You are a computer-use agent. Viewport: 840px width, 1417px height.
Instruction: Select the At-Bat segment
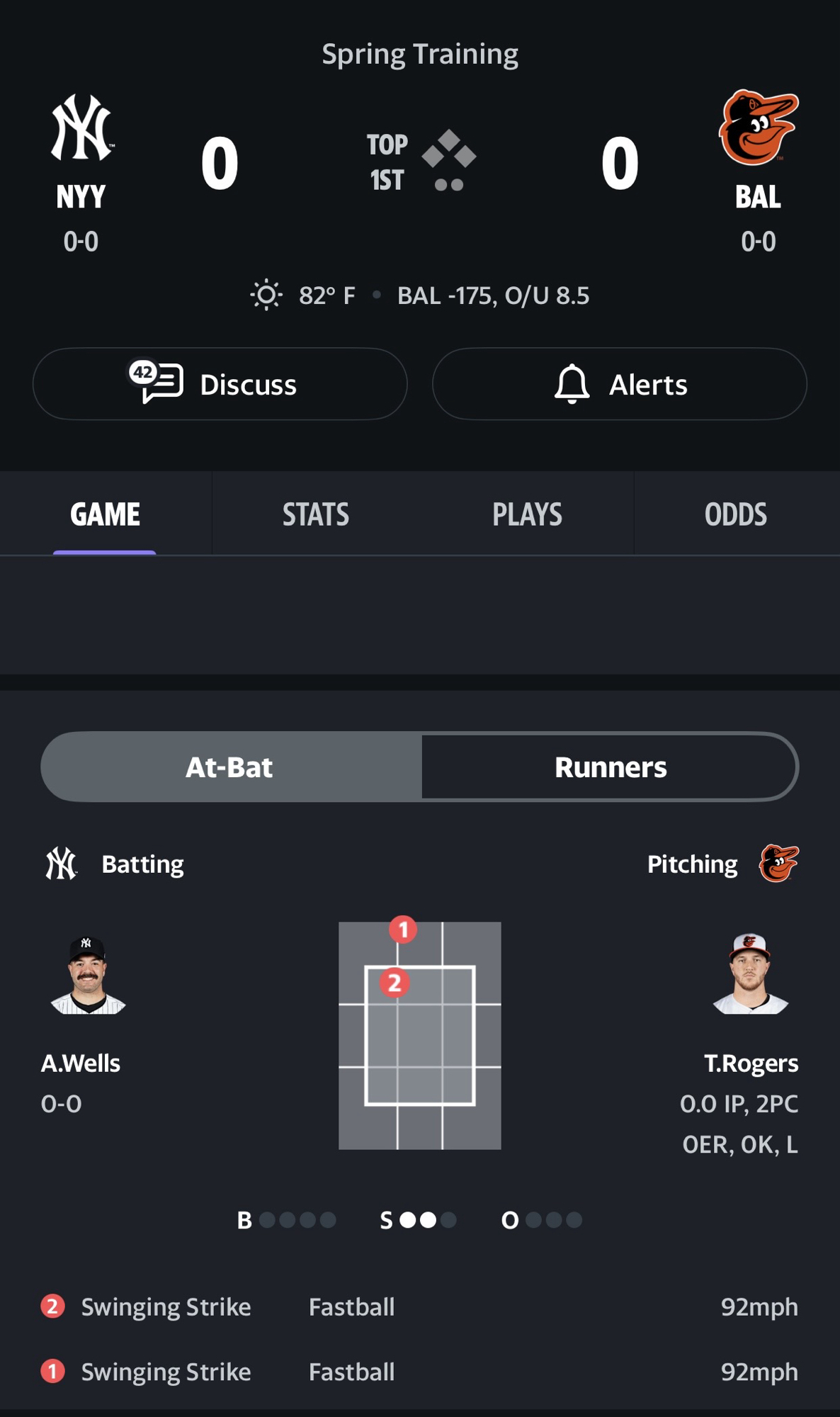click(x=229, y=767)
